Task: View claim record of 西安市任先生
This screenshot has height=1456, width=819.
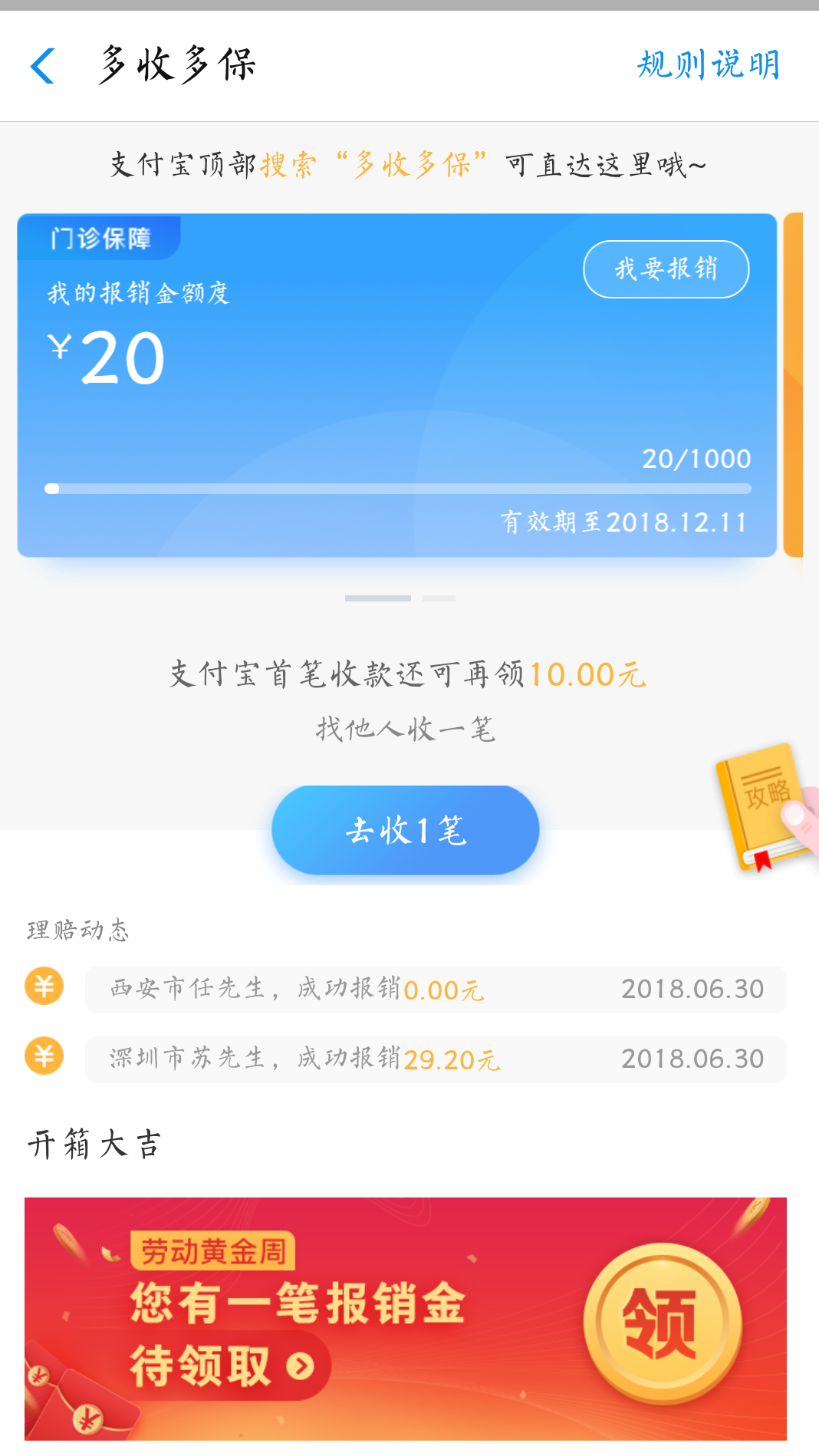Action: 436,990
